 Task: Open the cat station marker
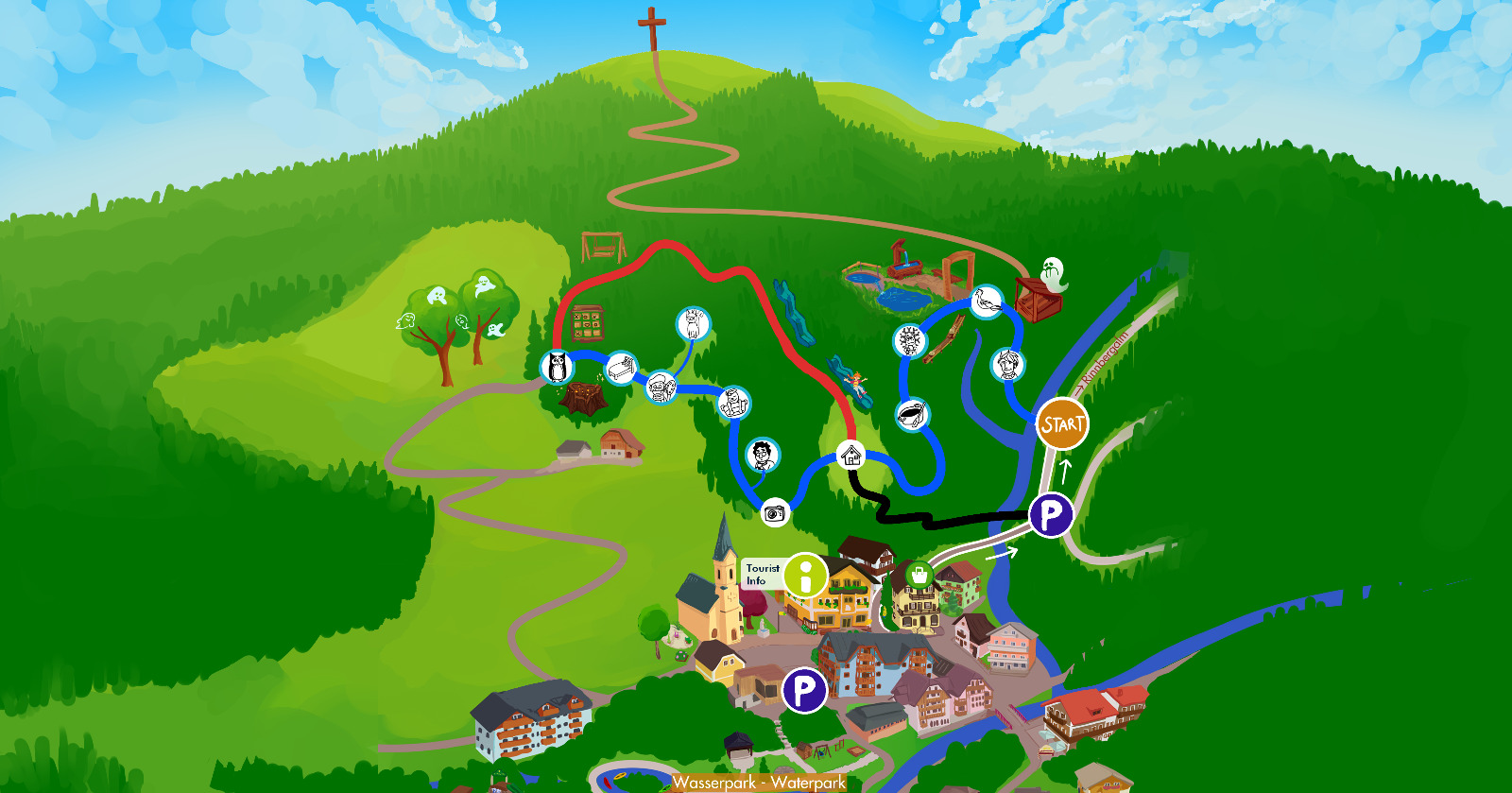pos(694,325)
